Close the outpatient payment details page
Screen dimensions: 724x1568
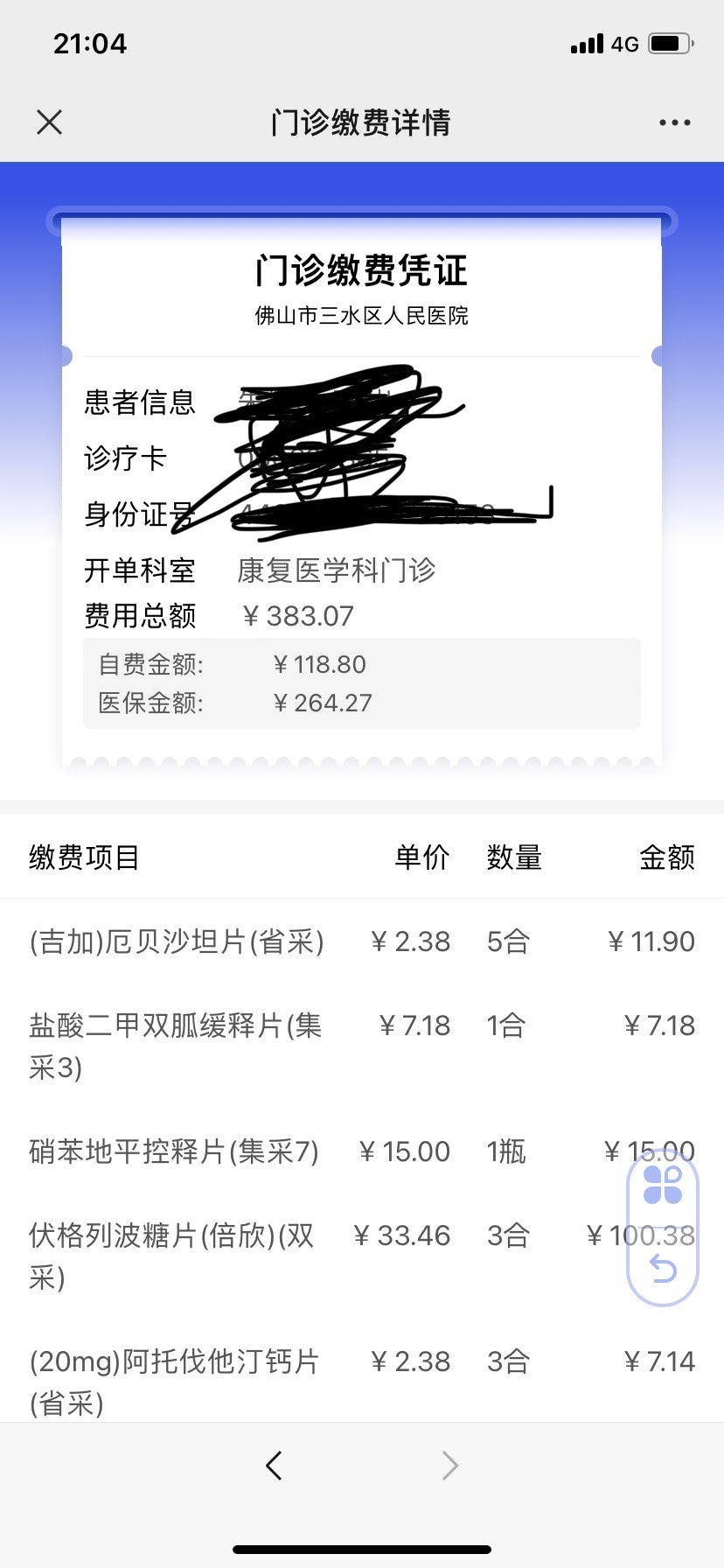click(x=50, y=122)
